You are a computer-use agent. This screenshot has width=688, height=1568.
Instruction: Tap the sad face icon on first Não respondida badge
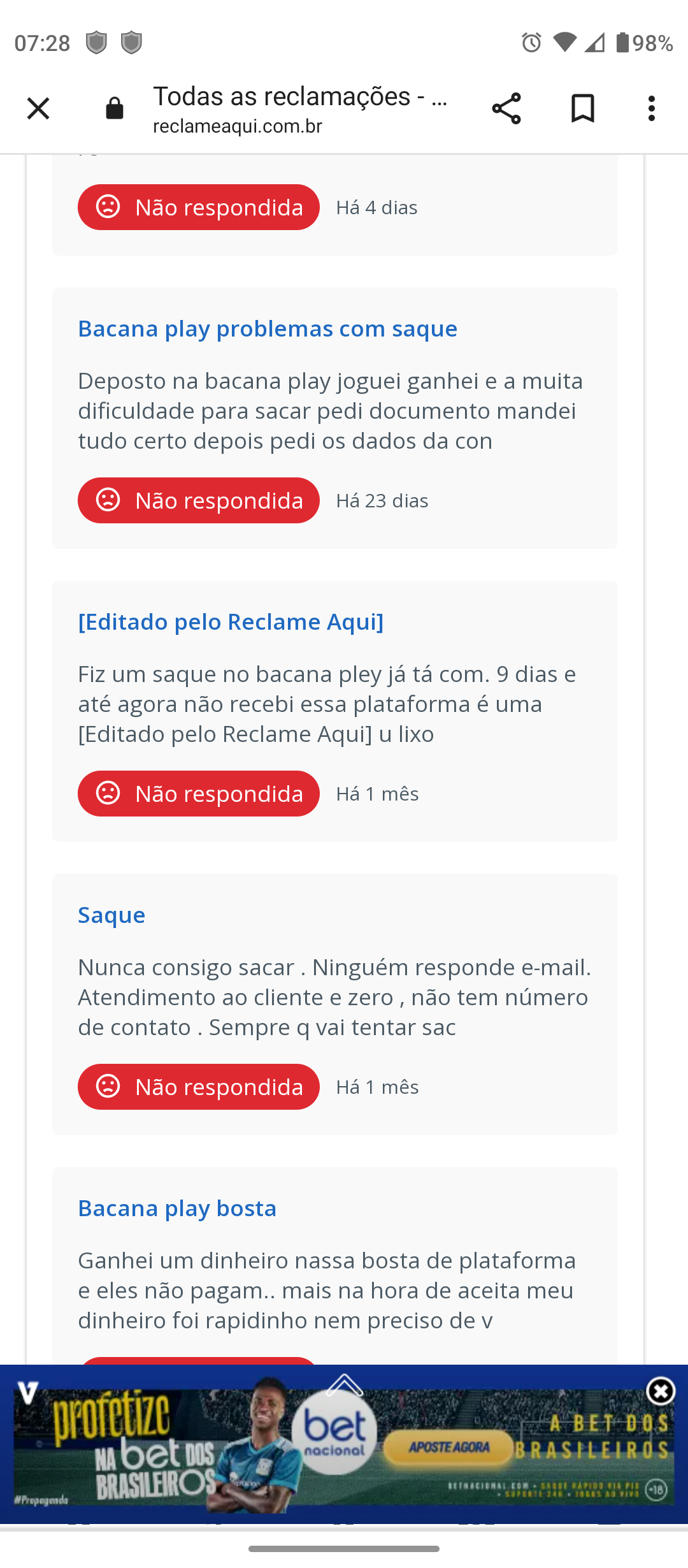(110, 207)
